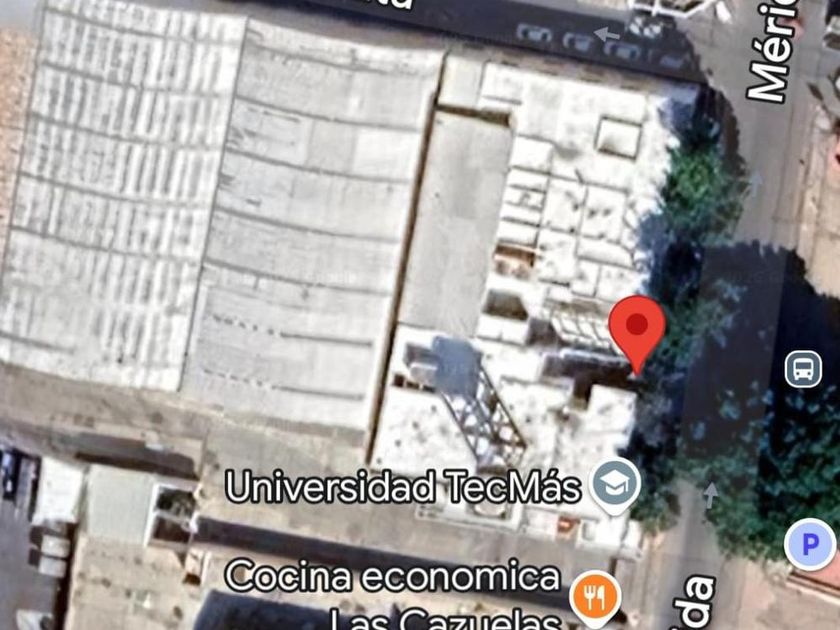This screenshot has width=840, height=630.
Task: Select the parking marker
Action: (x=810, y=545)
